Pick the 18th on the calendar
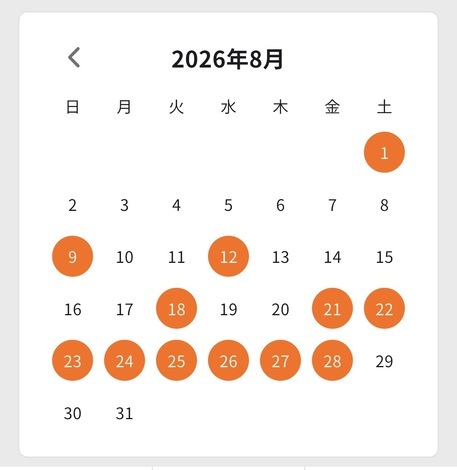The height and width of the screenshot is (470, 457). 176,308
